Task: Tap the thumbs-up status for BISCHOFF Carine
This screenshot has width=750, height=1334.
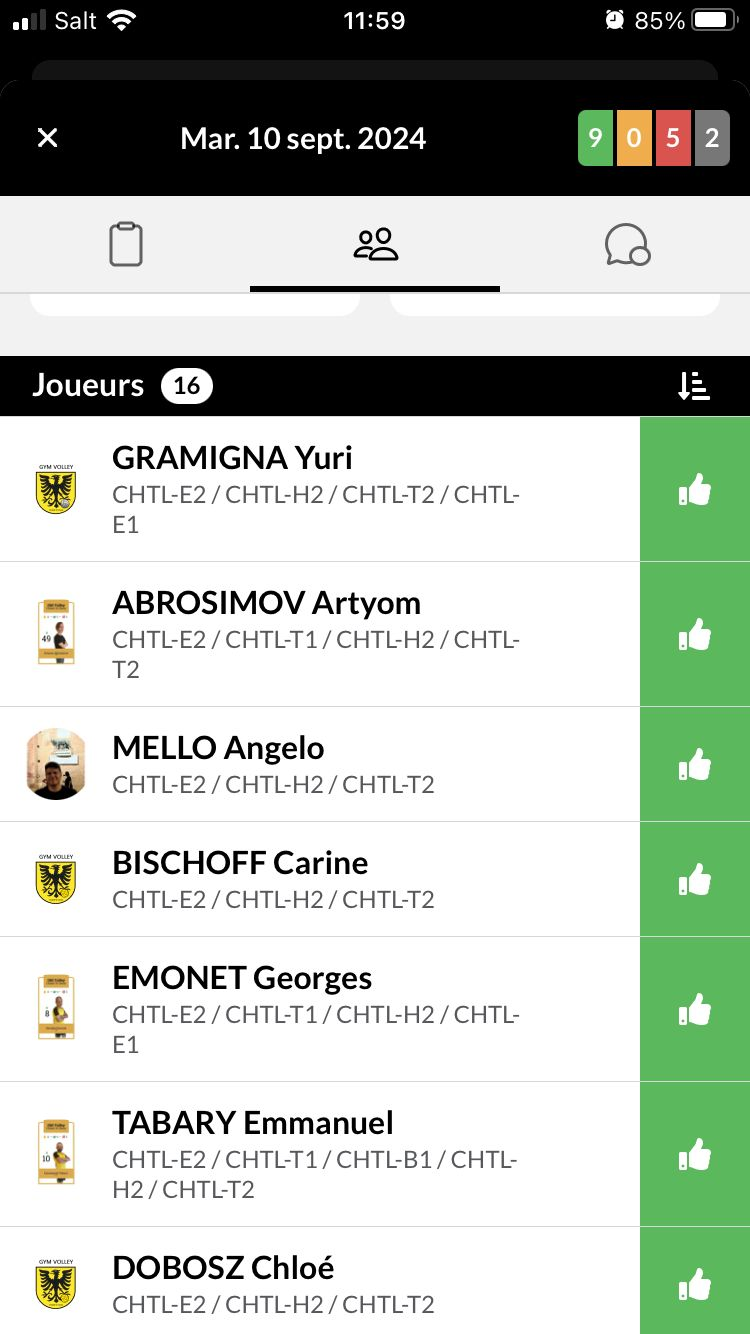Action: click(695, 879)
